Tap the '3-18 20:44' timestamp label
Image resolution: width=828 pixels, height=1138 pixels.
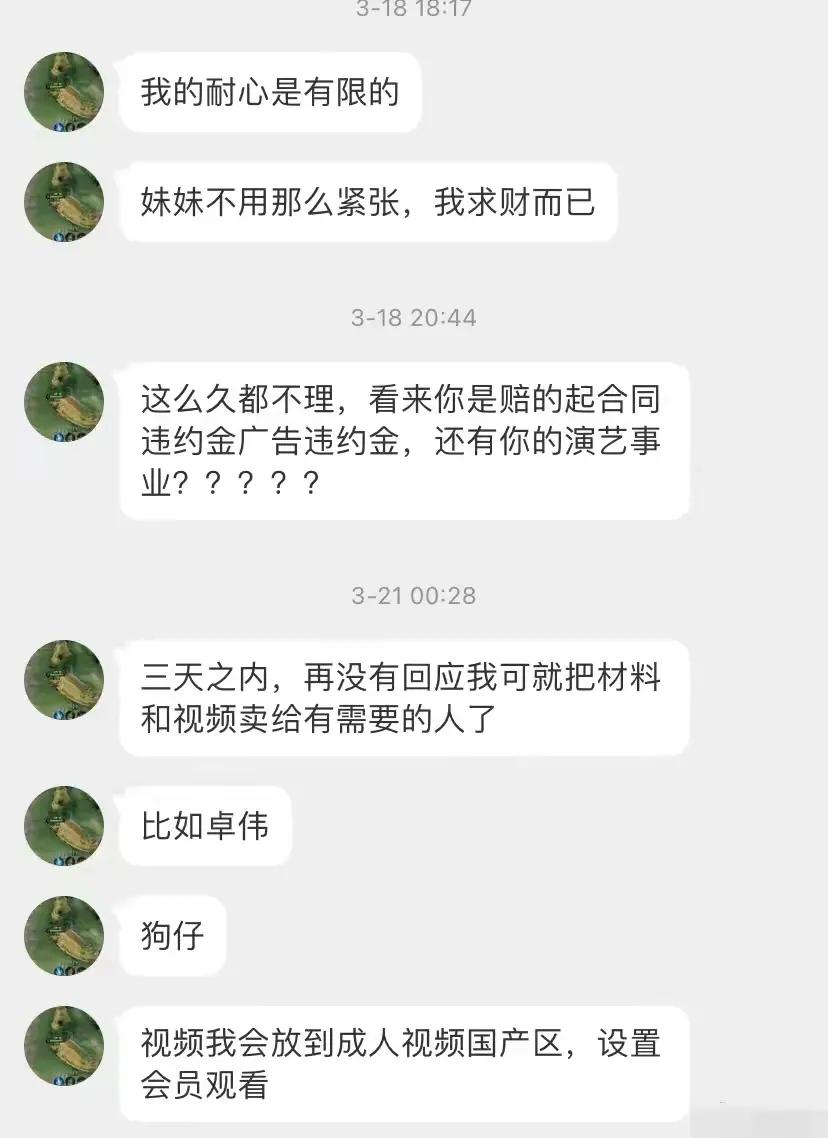coord(414,316)
